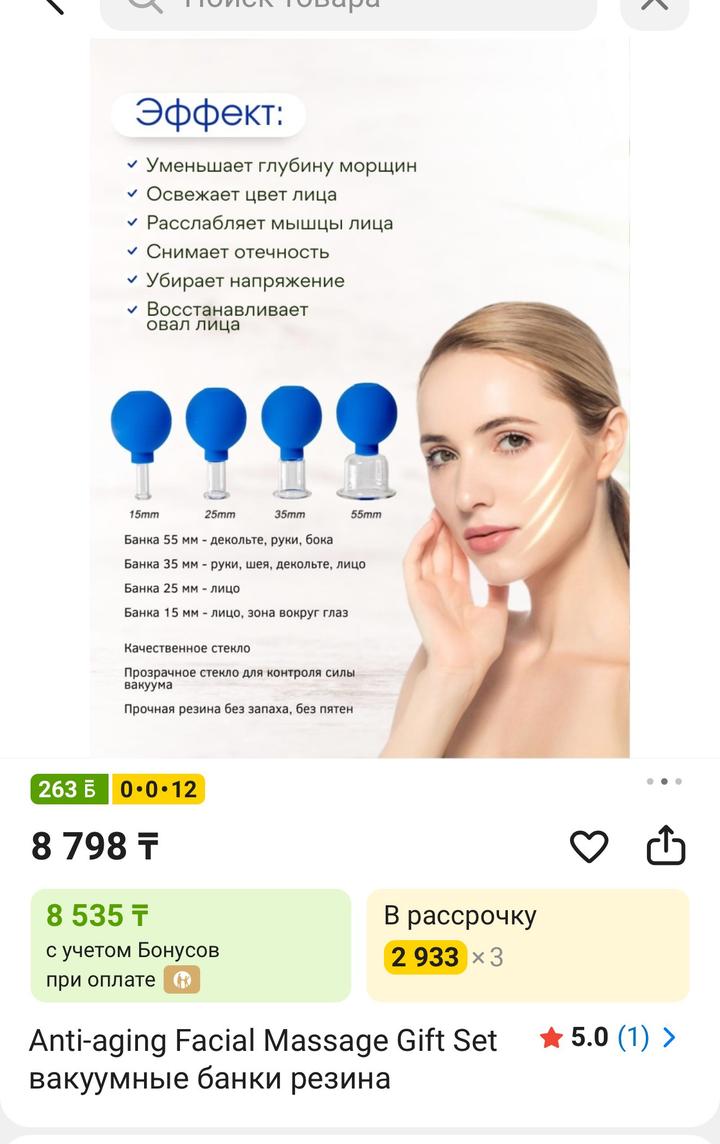Tap a checkmark bullet beside «Снимает отечность»
Image resolution: width=720 pixels, height=1144 pixels.
click(x=131, y=250)
